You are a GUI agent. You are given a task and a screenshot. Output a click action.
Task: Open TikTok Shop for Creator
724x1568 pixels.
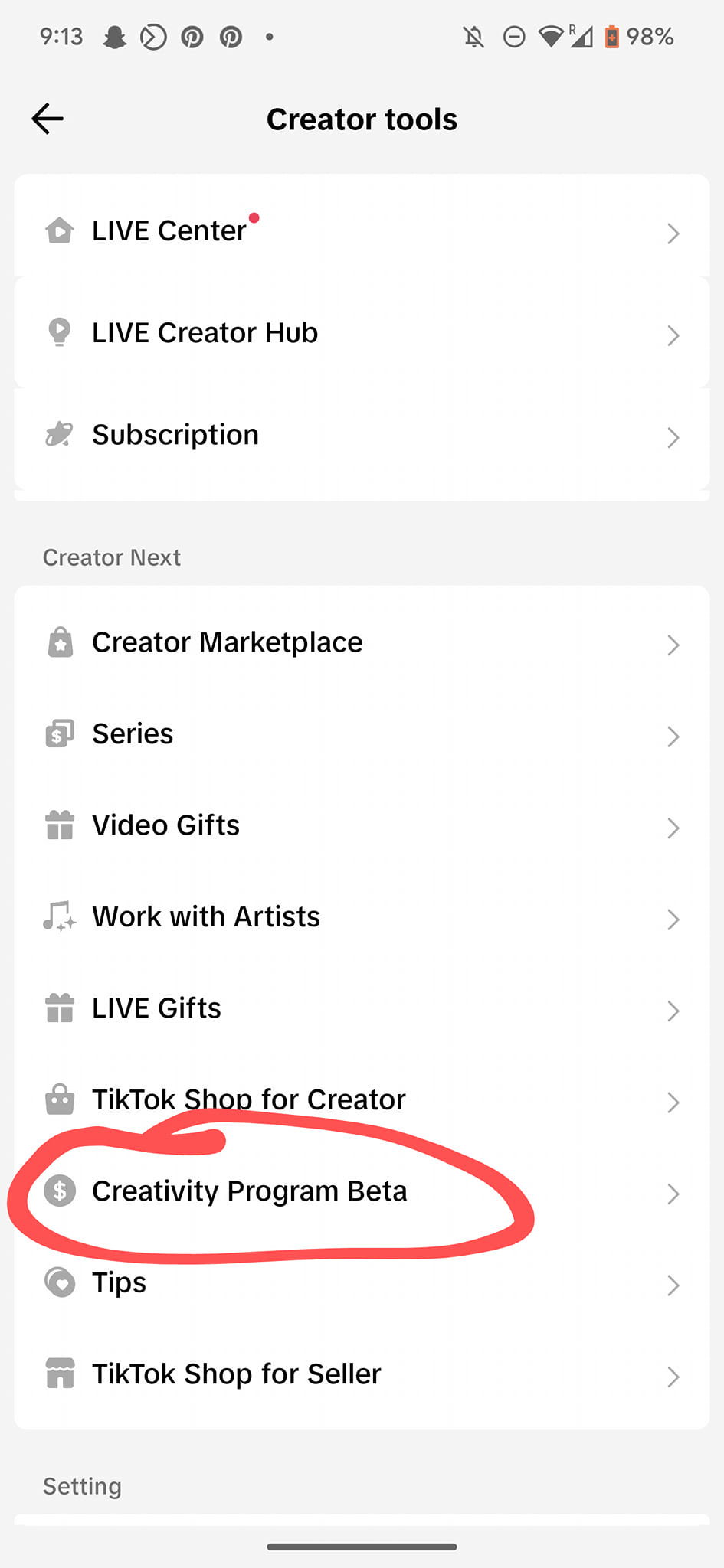point(360,1100)
